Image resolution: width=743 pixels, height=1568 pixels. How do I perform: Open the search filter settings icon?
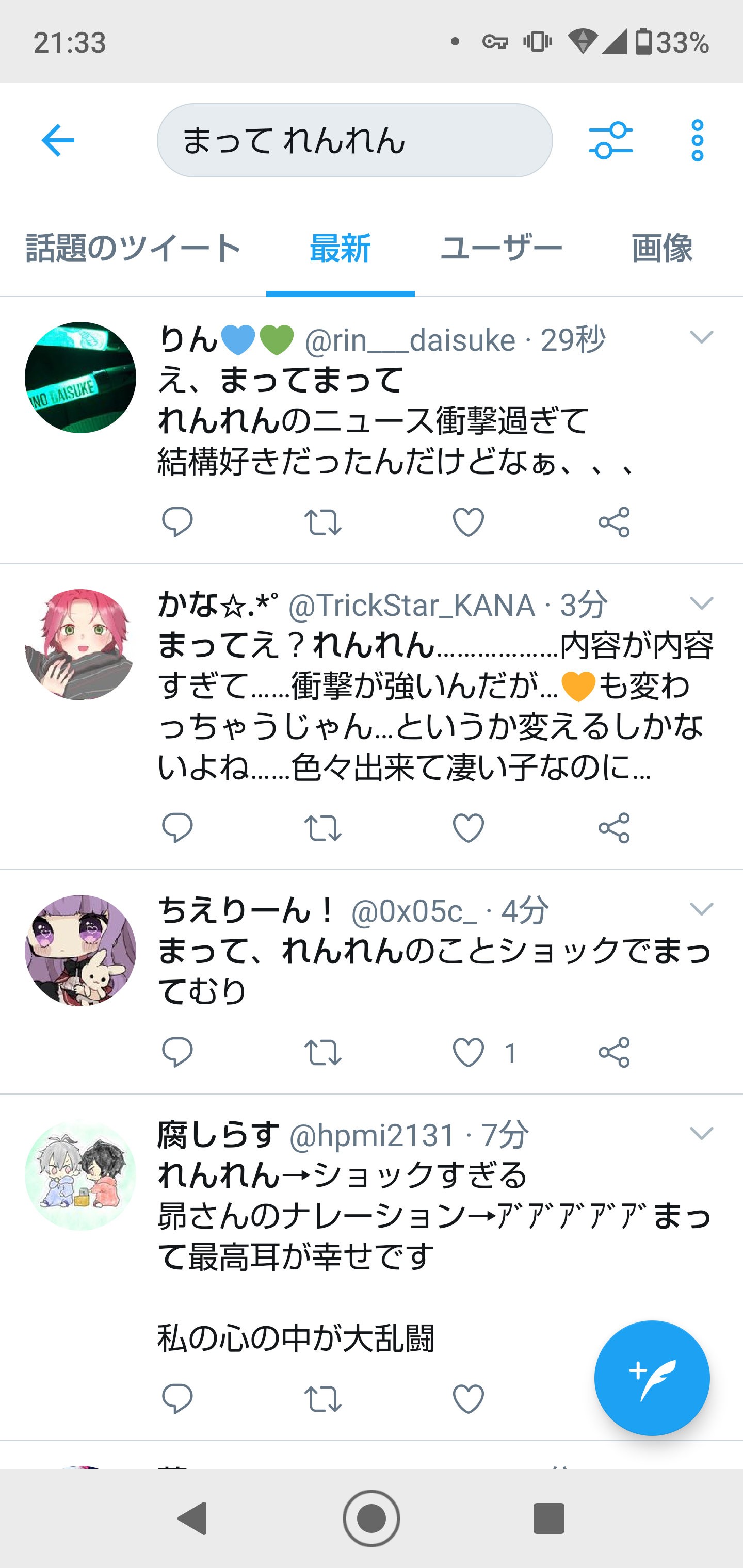click(x=611, y=141)
